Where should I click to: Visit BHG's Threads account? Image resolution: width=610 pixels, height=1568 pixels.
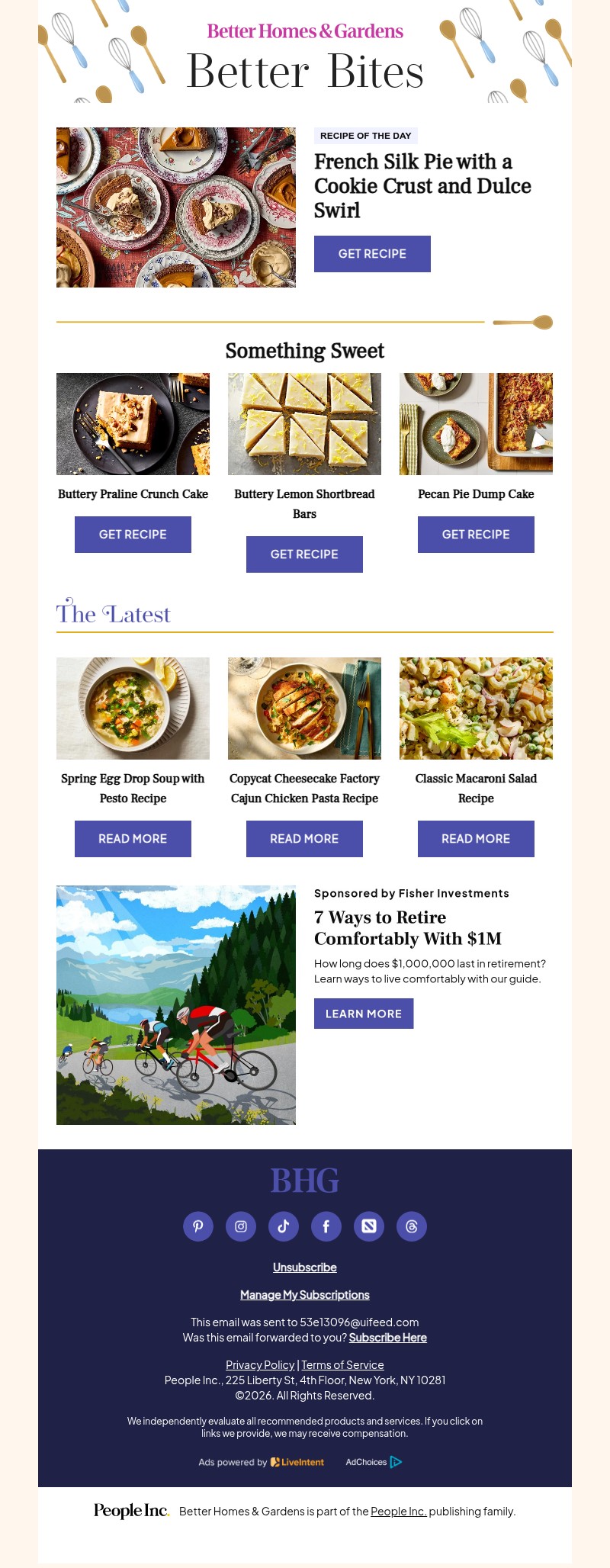pyautogui.click(x=412, y=1226)
